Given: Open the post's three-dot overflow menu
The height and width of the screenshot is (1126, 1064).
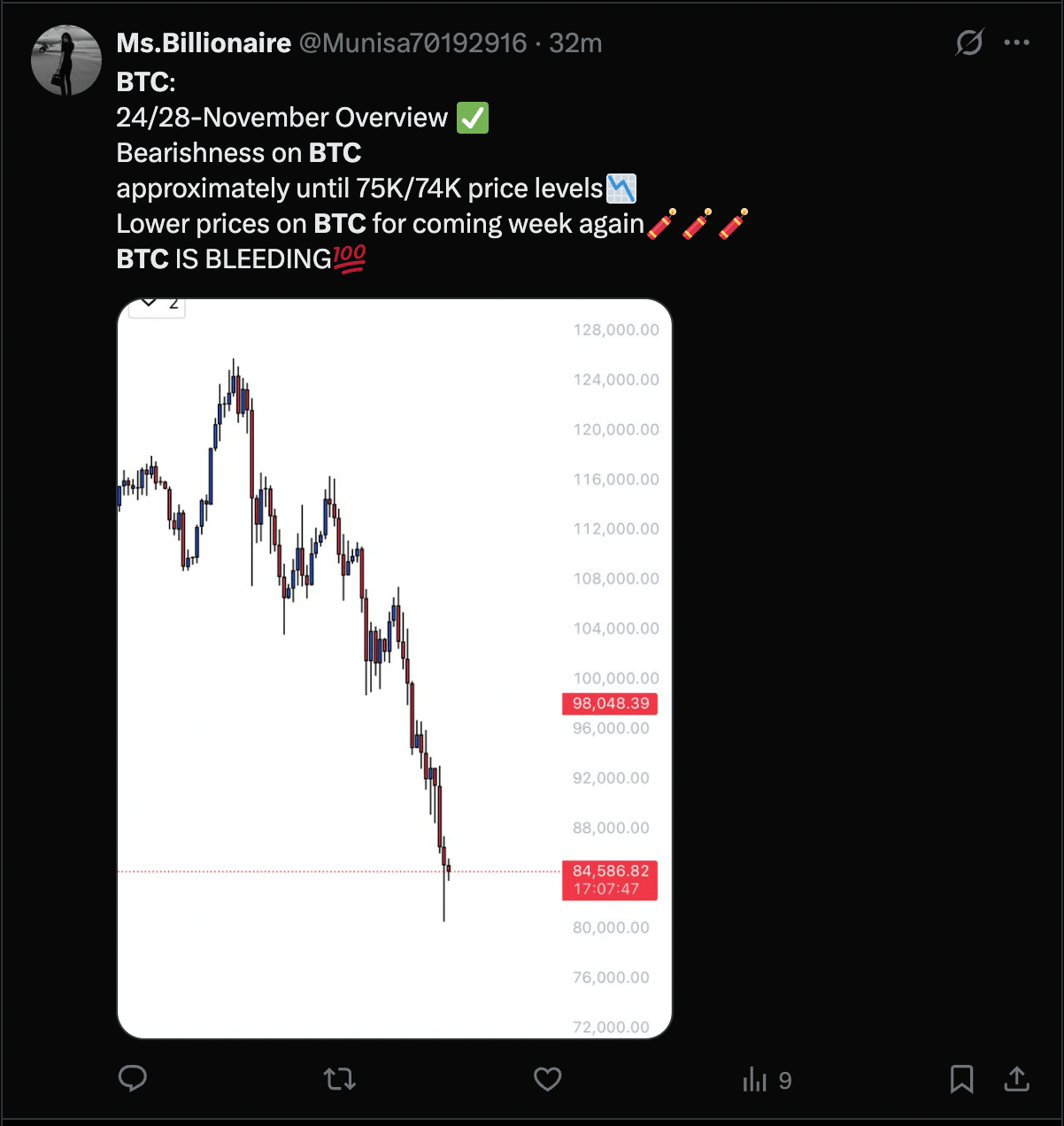Looking at the screenshot, I should [1016, 42].
